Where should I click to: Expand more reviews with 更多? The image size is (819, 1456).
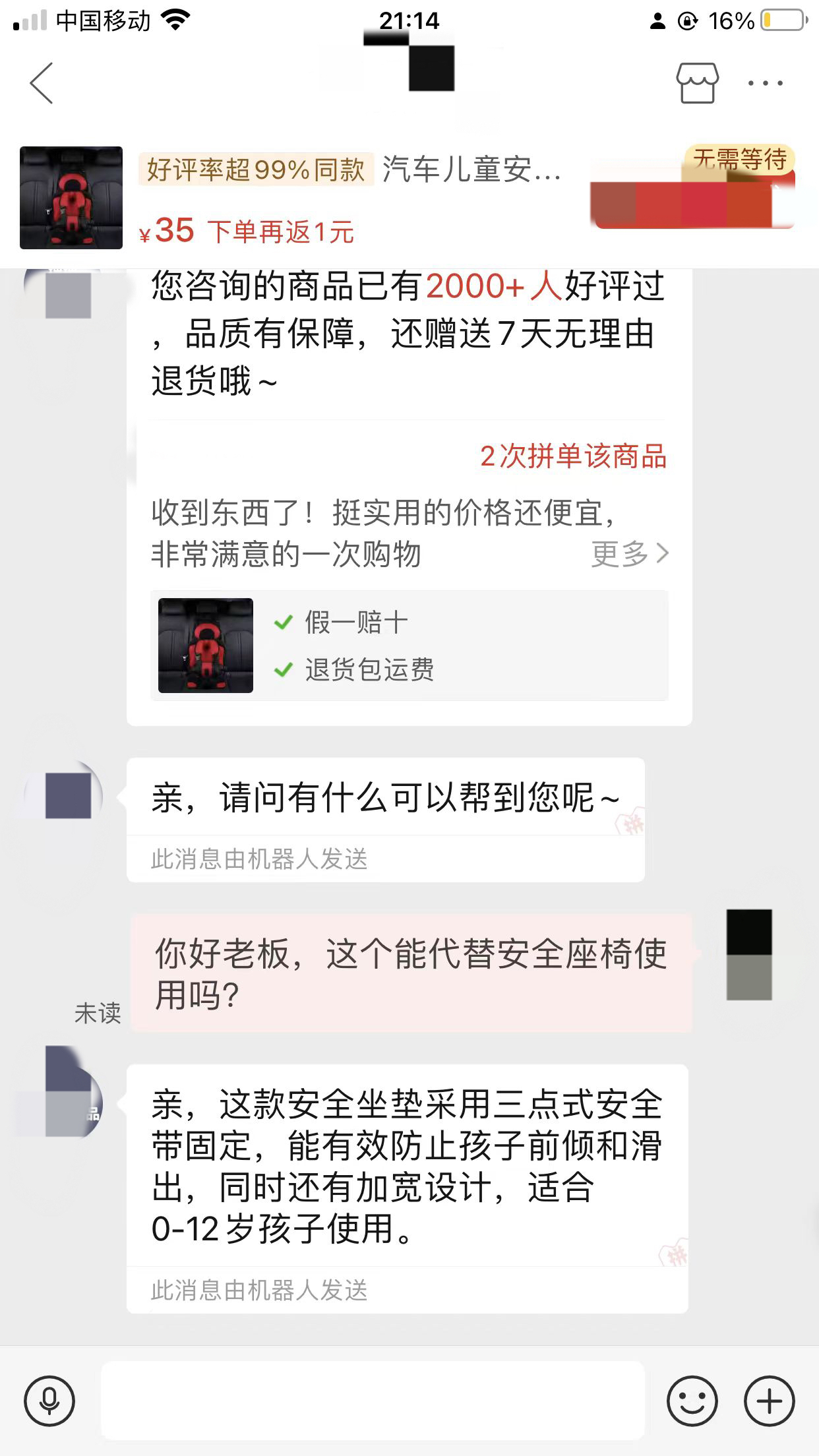pyautogui.click(x=630, y=554)
